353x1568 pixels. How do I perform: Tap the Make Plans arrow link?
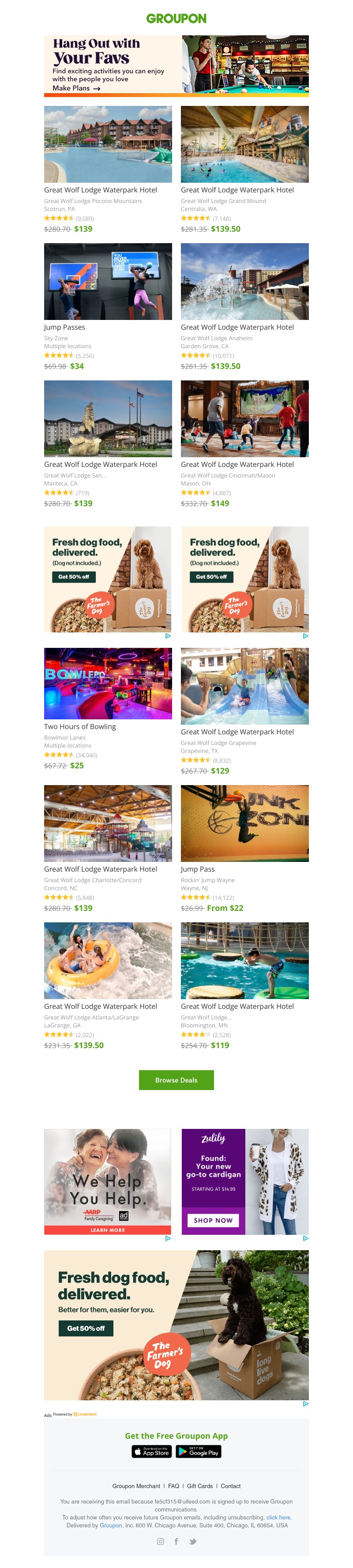click(x=77, y=88)
